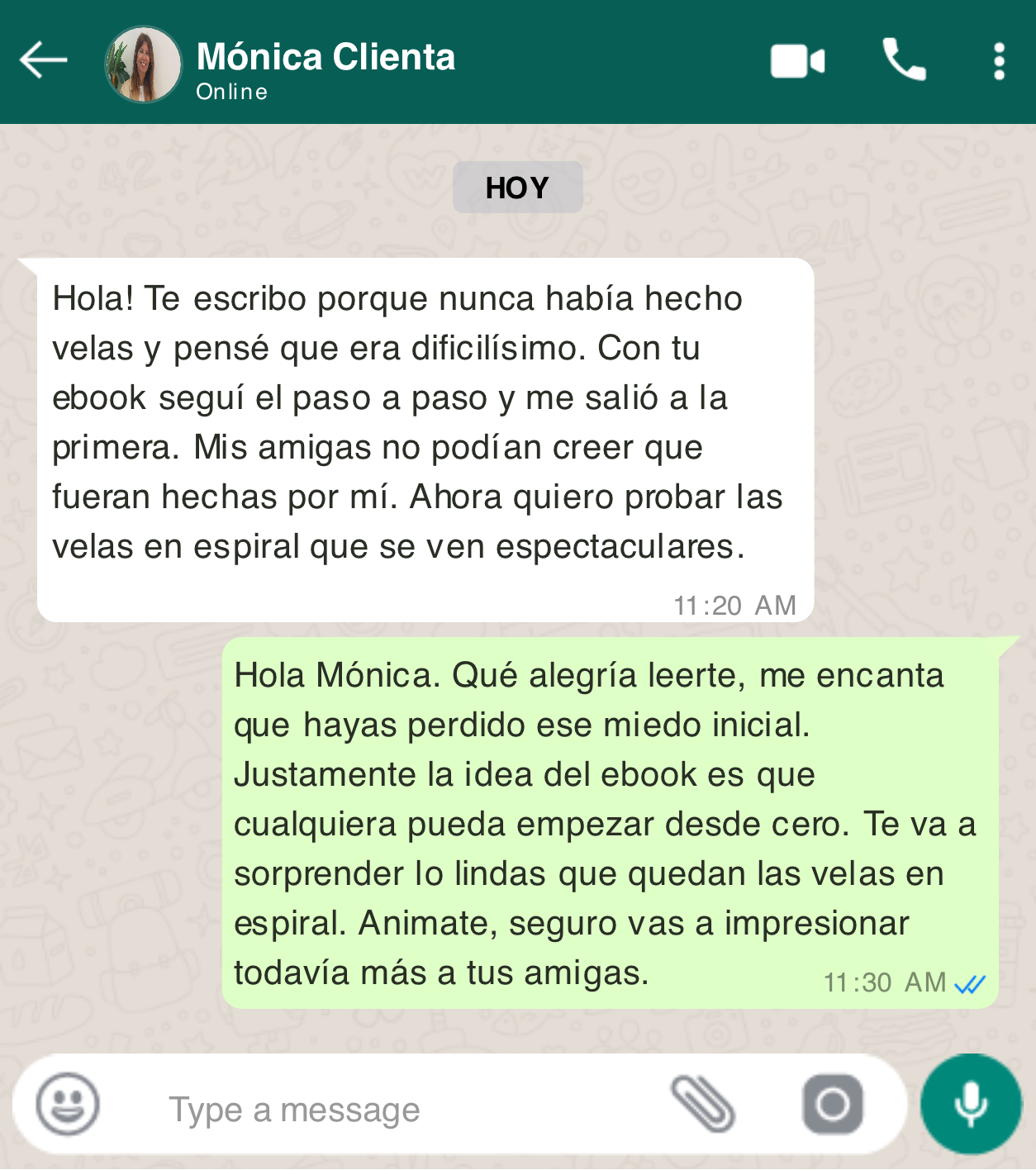Image resolution: width=1036 pixels, height=1170 pixels.
Task: Open the camera from the message bar
Action: pyautogui.click(x=832, y=1104)
